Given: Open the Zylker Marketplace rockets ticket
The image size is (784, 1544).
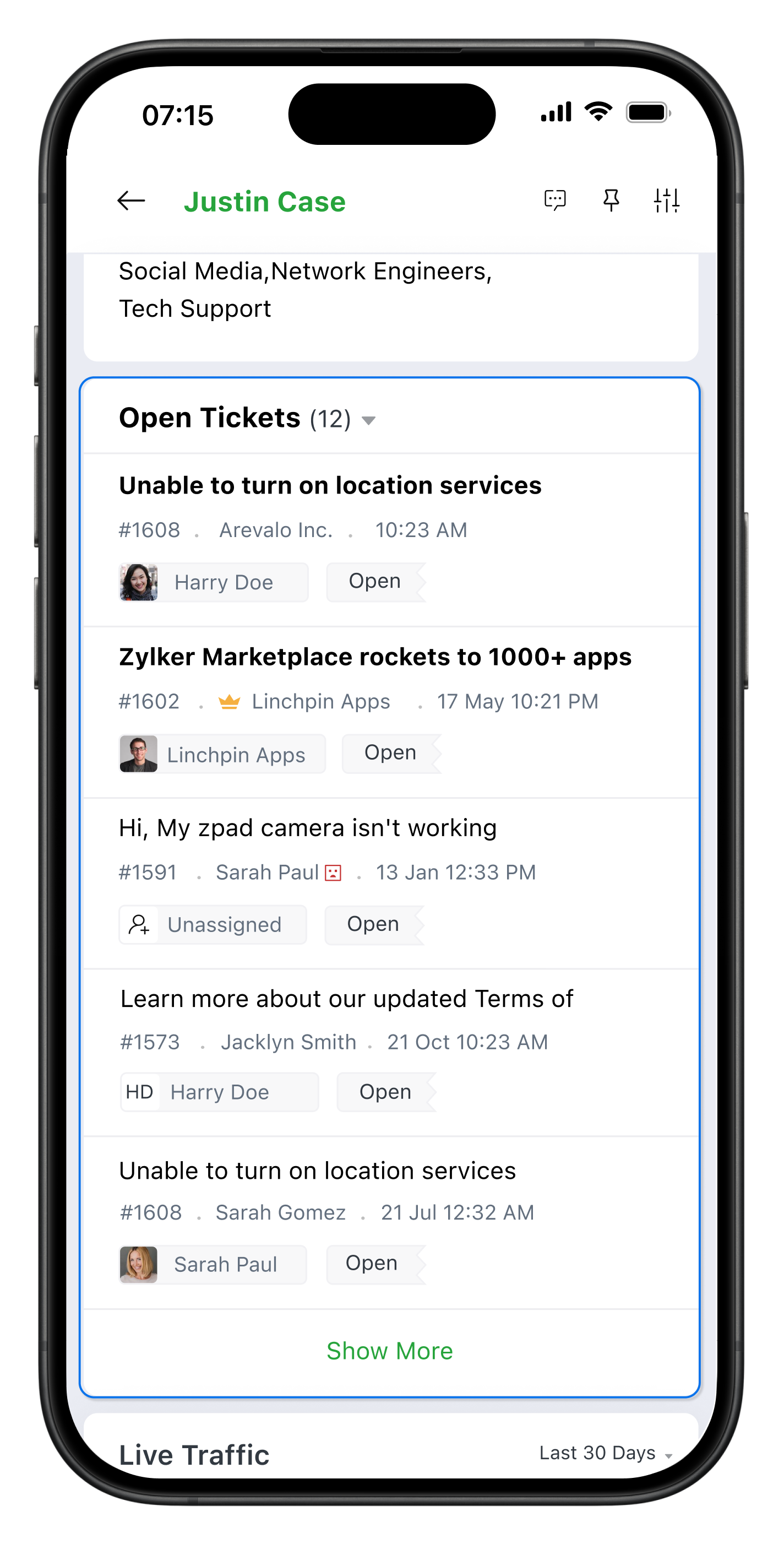Looking at the screenshot, I should pos(375,657).
